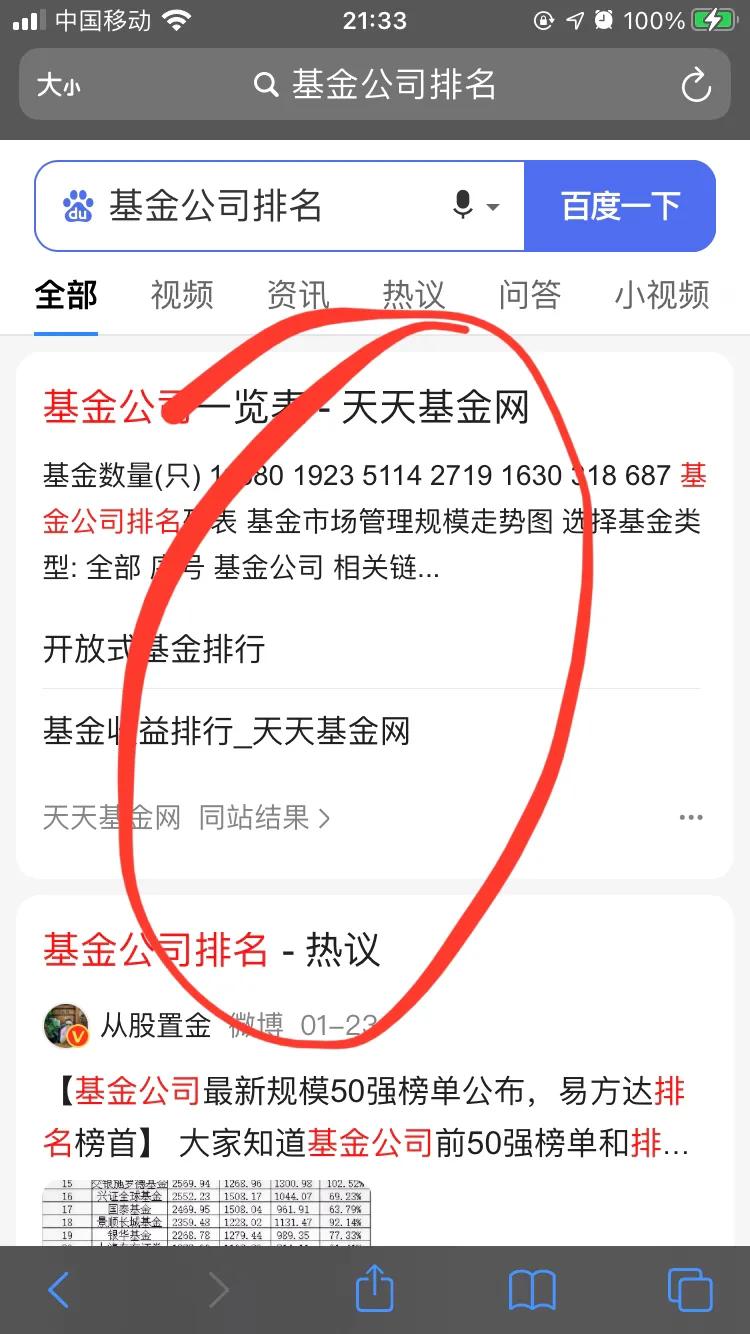Go back using the left arrow icon
The image size is (750, 1334).
pyautogui.click(x=57, y=1290)
